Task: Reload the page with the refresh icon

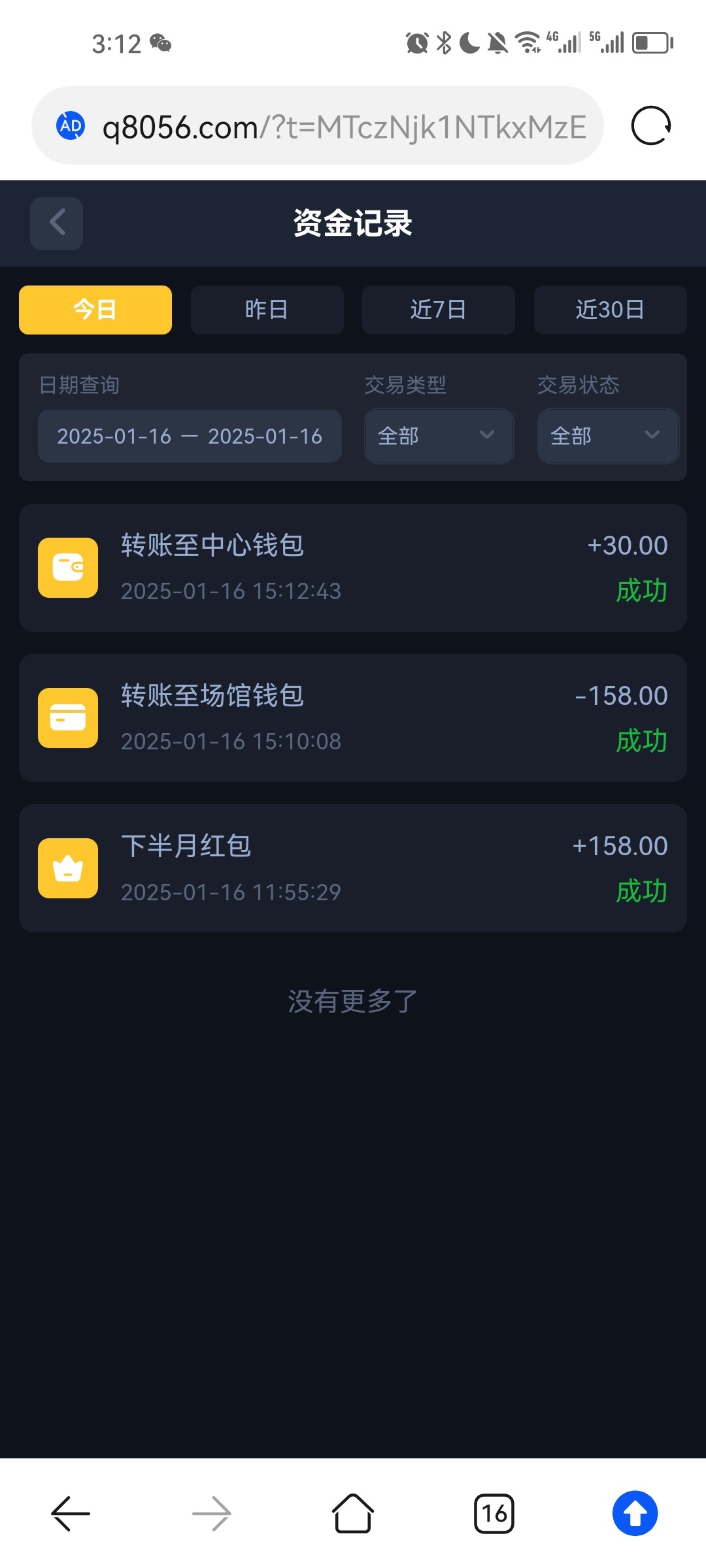Action: [650, 125]
